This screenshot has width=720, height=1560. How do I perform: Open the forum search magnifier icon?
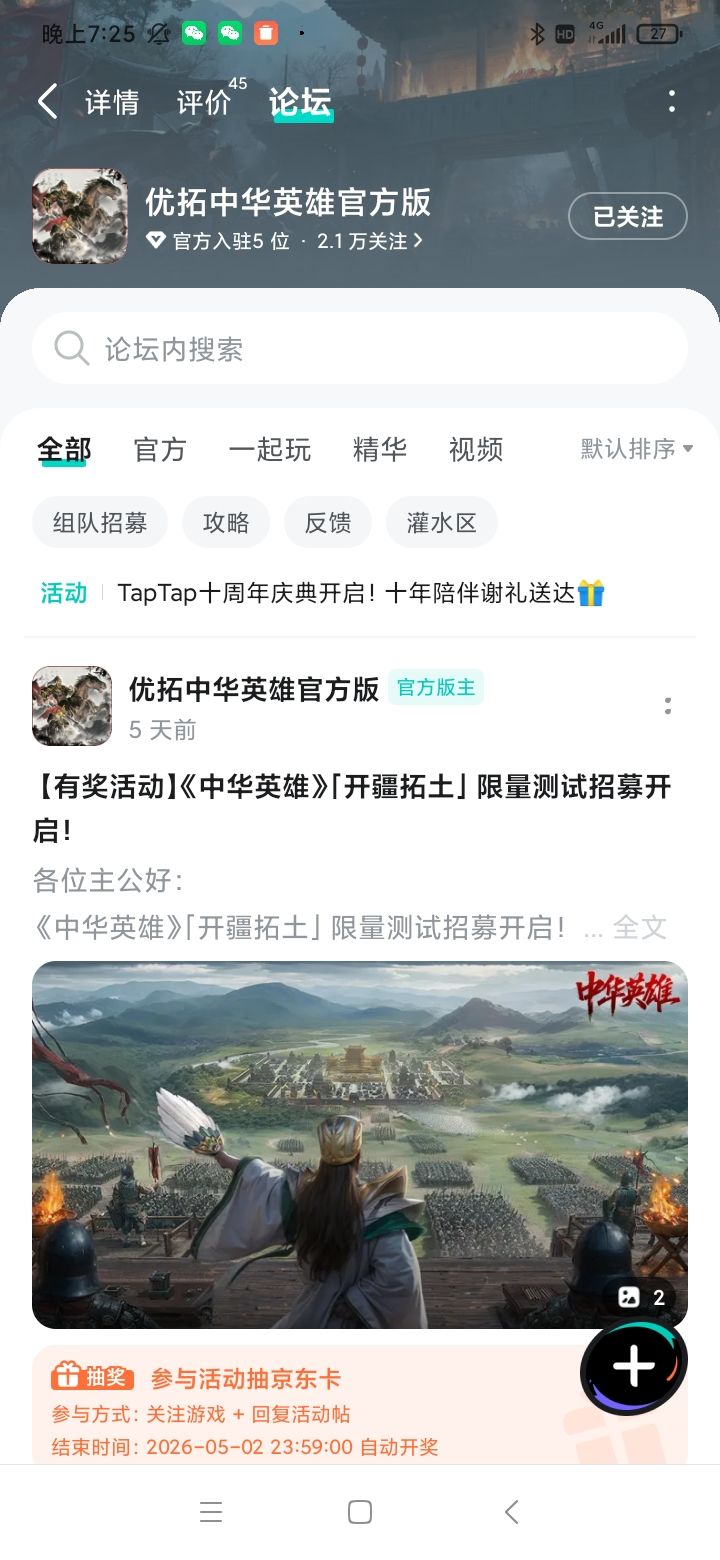pos(70,347)
